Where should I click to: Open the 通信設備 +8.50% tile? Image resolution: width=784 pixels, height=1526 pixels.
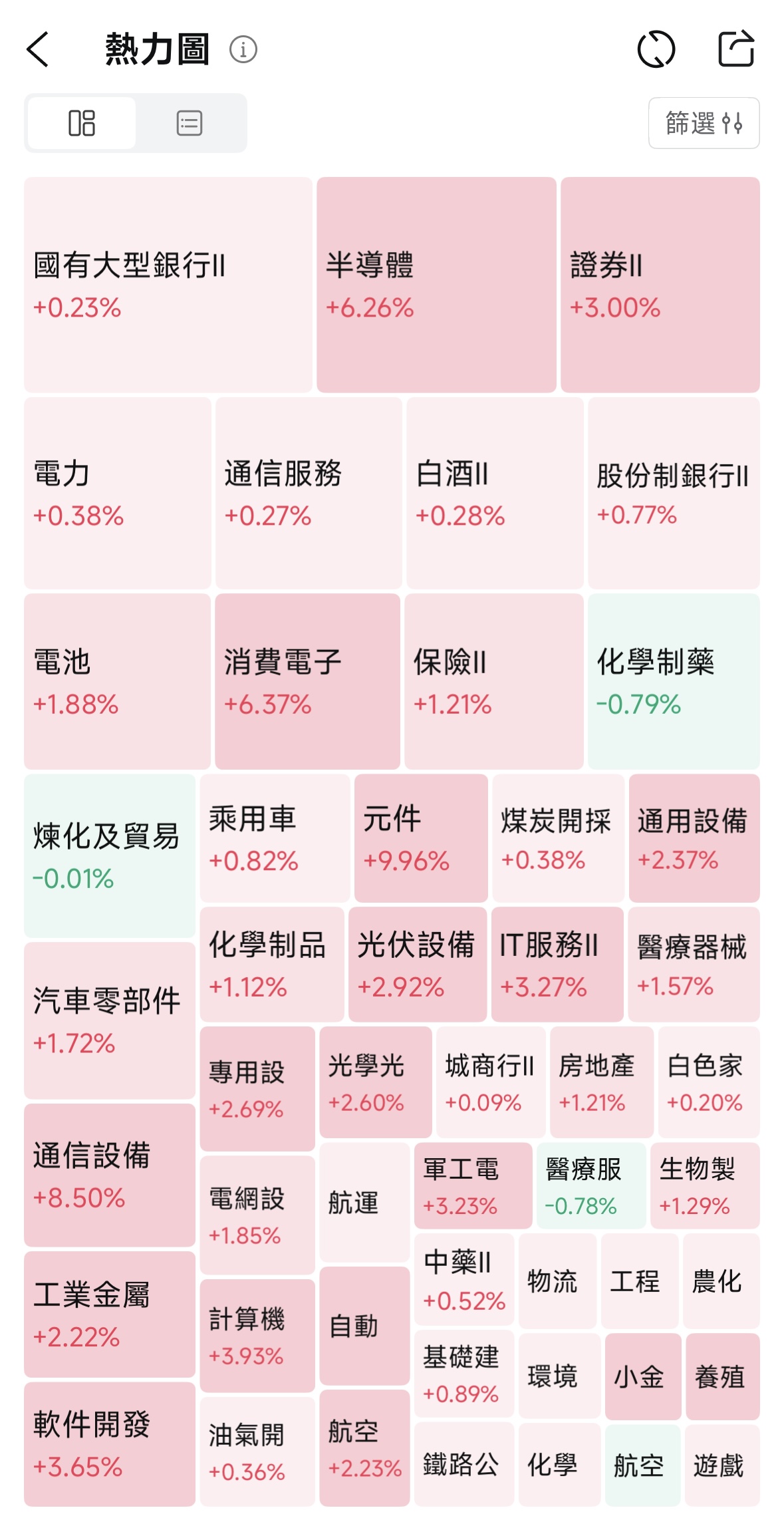pos(110,1175)
